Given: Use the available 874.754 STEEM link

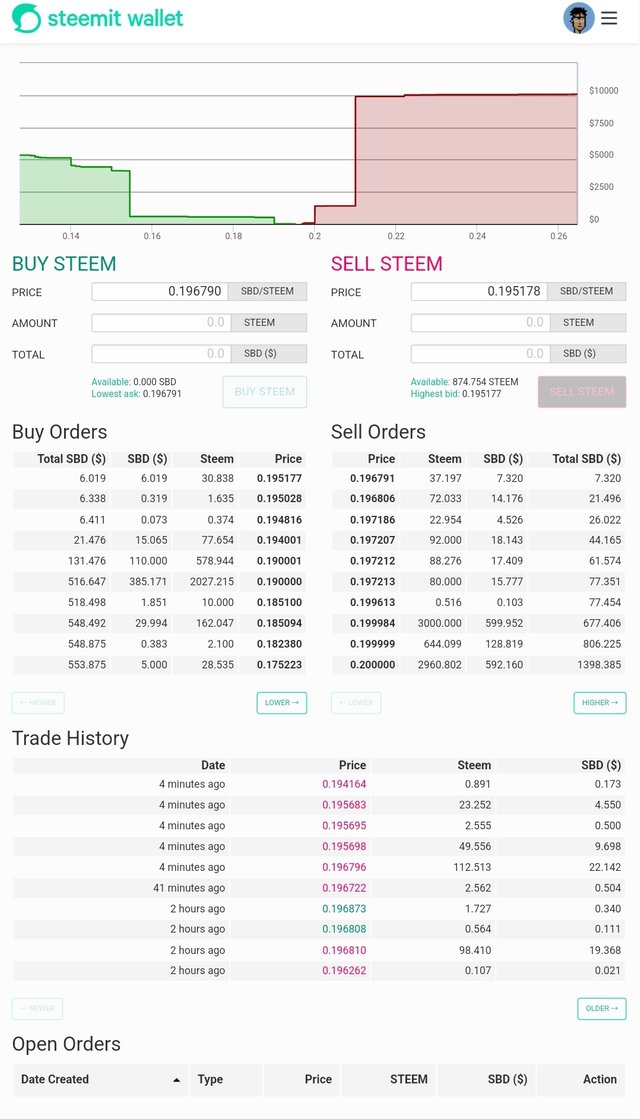Looking at the screenshot, I should (464, 382).
